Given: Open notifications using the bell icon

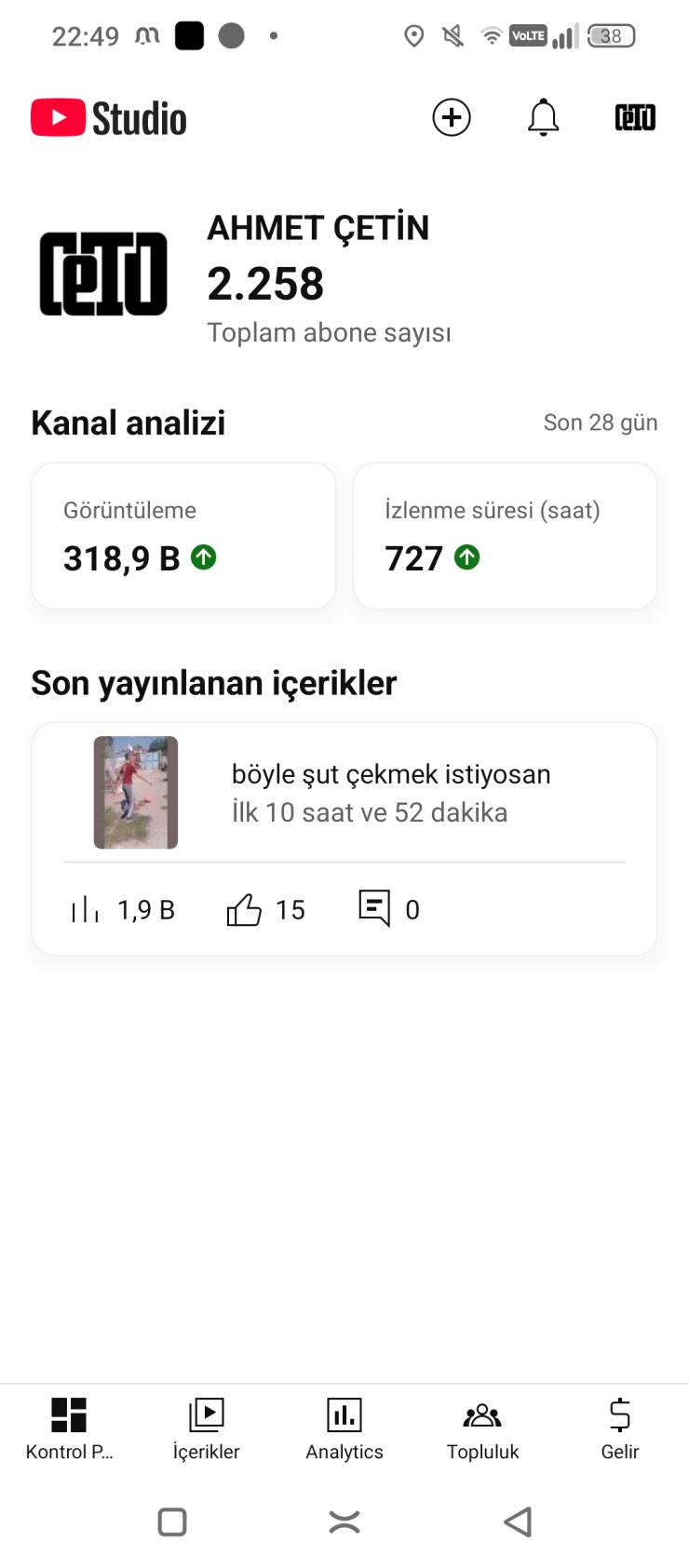Looking at the screenshot, I should coord(542,117).
